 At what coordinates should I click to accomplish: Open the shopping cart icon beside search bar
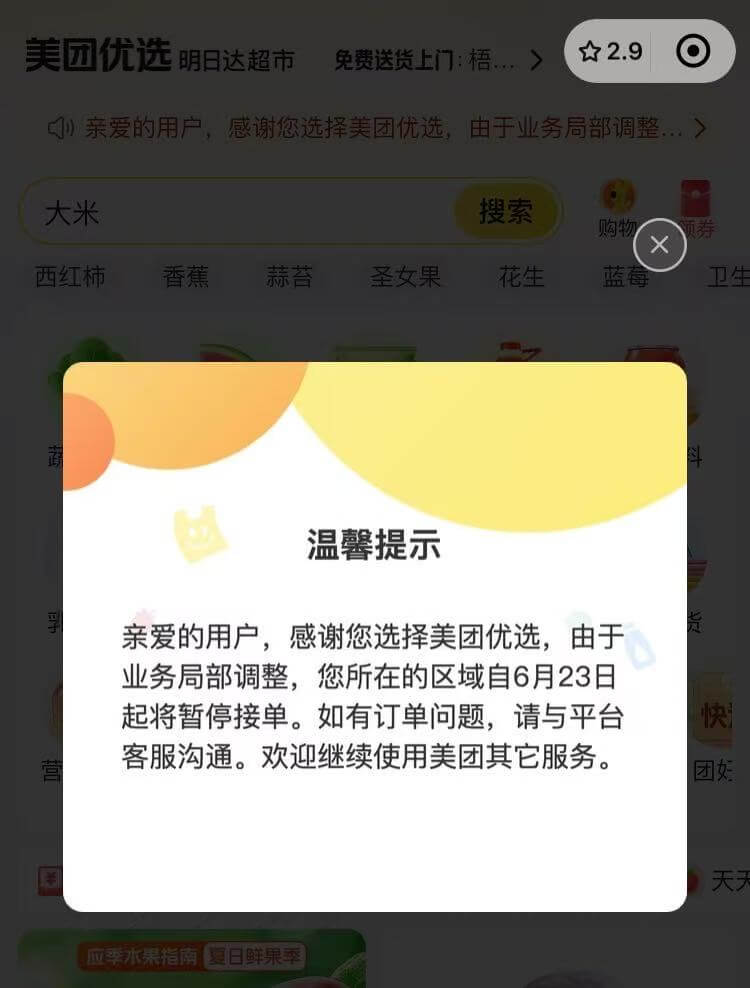pyautogui.click(x=618, y=199)
